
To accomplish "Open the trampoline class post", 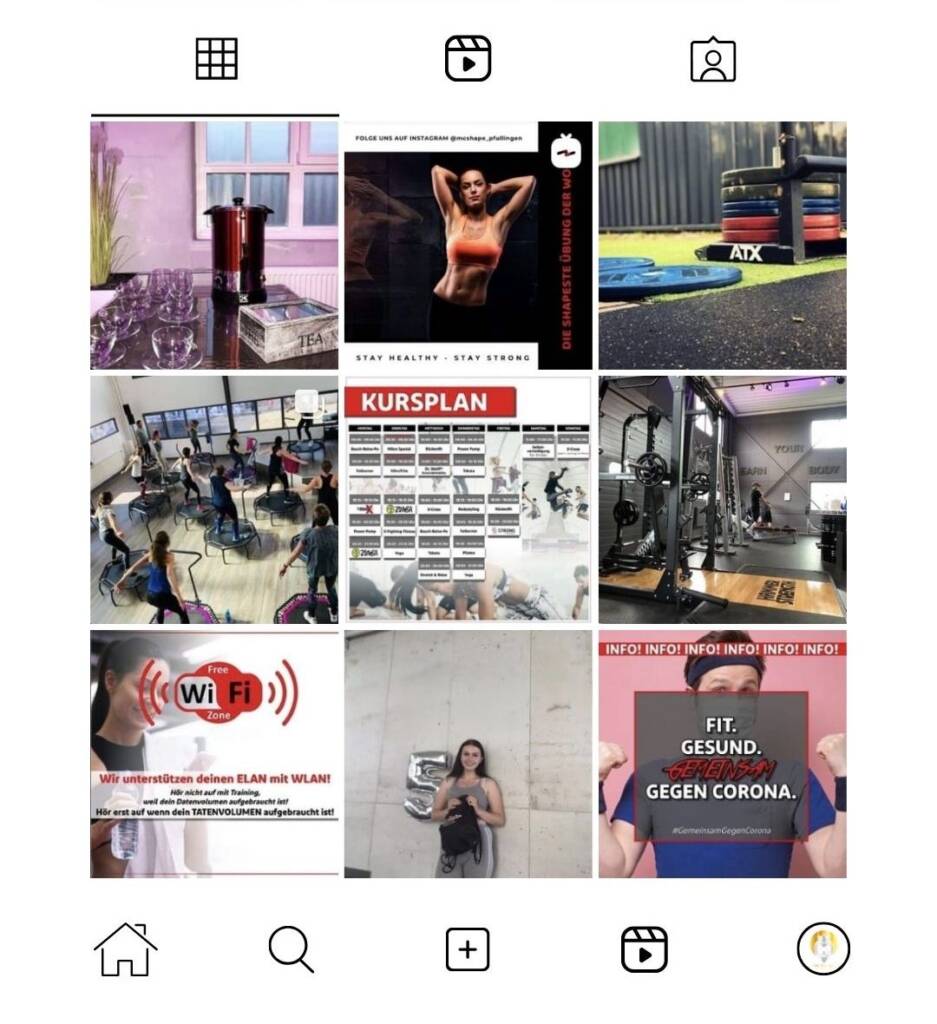I will click(215, 500).
